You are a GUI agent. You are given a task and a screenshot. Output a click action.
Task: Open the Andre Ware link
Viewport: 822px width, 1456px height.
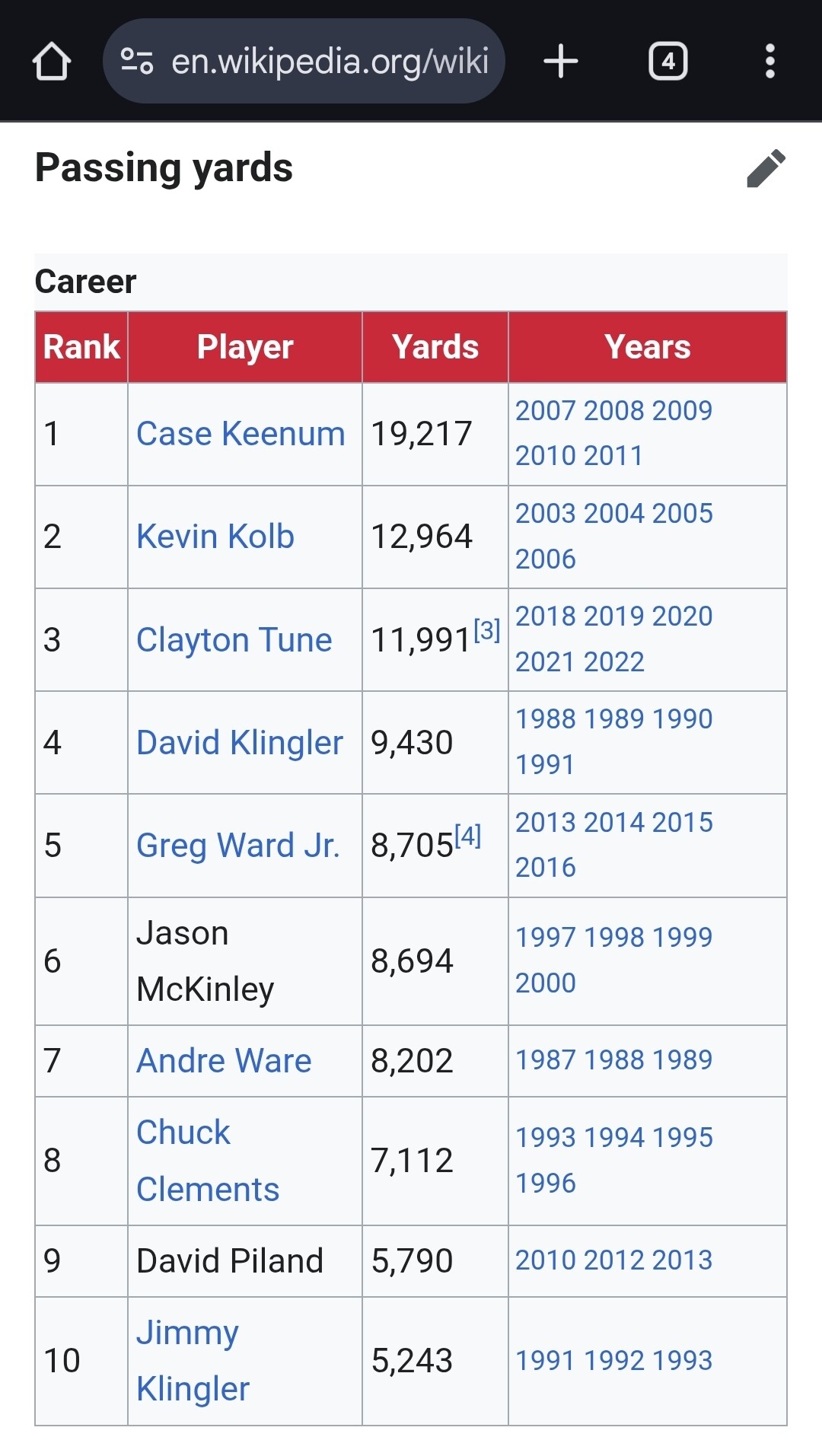point(224,1061)
